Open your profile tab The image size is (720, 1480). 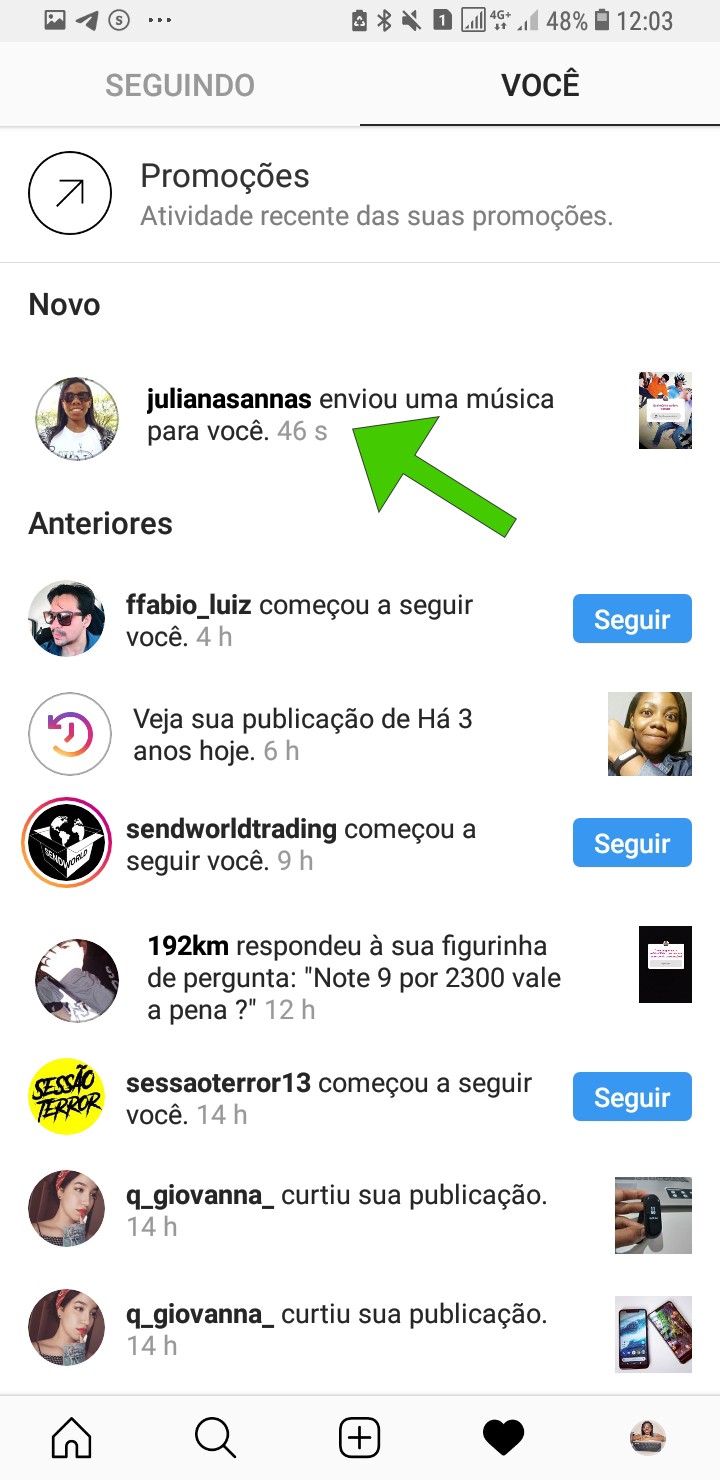click(648, 1438)
